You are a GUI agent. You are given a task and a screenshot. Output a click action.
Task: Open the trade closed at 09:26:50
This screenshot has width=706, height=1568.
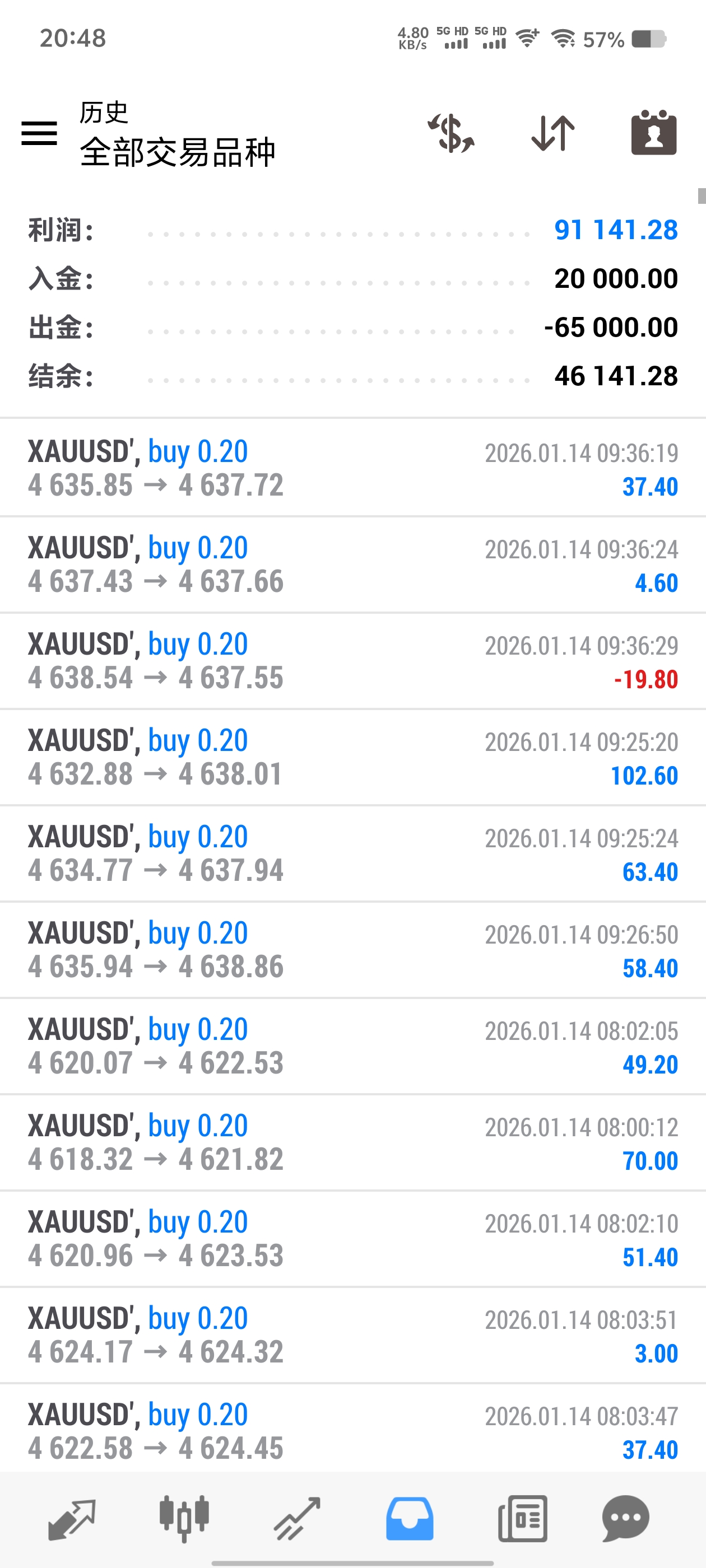pos(352,950)
